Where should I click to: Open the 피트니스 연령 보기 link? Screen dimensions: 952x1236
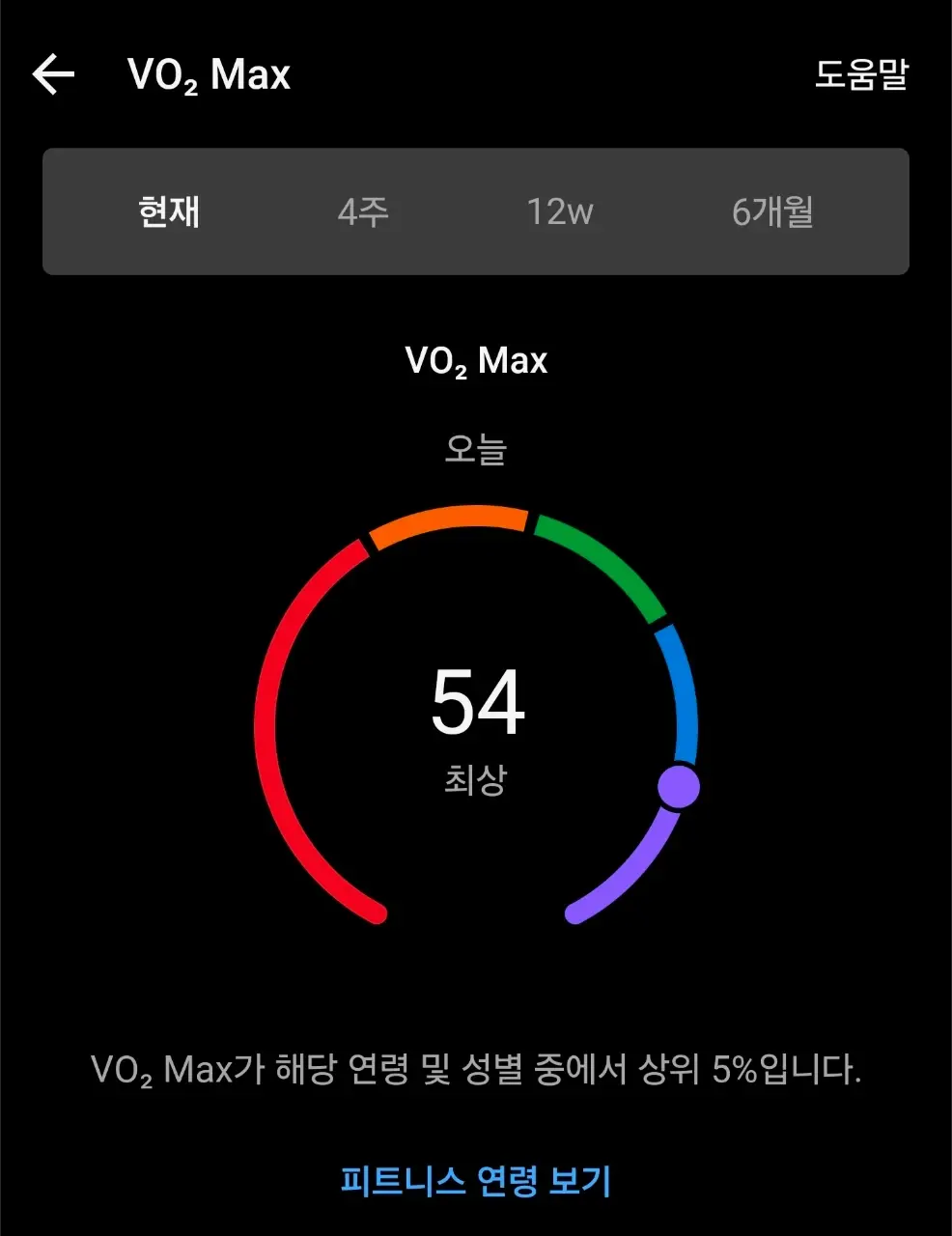tap(476, 1180)
